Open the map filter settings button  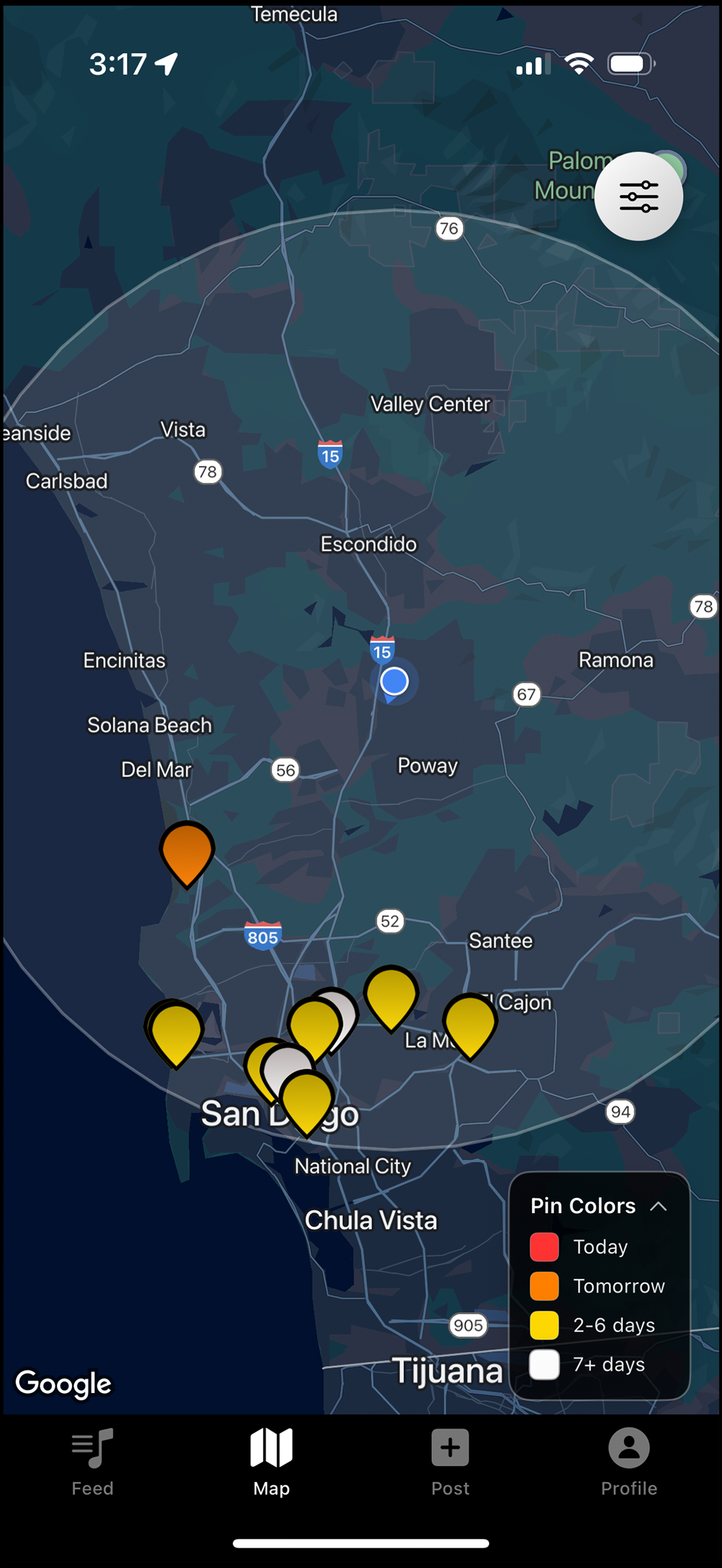point(638,196)
